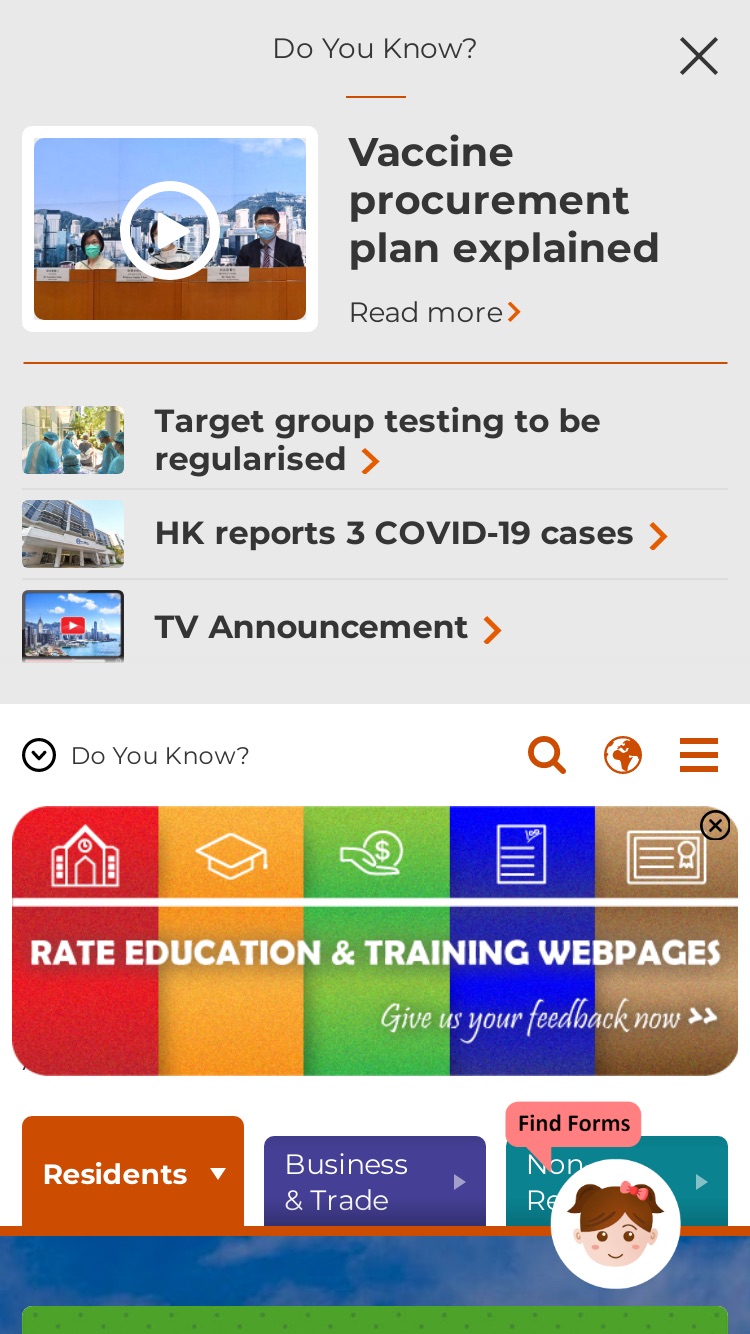Viewport: 750px width, 1334px height.
Task: Collapse the Do You Know toggle
Action: [39, 755]
